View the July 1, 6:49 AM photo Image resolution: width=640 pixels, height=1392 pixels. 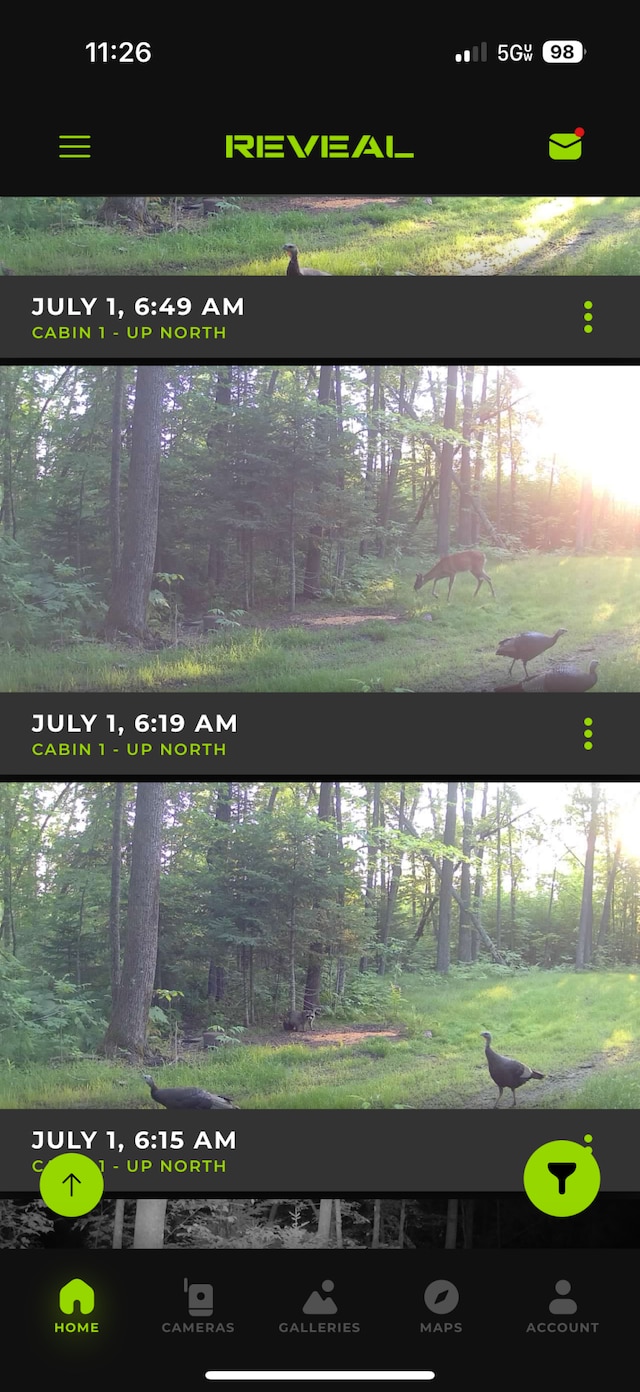[x=320, y=237]
